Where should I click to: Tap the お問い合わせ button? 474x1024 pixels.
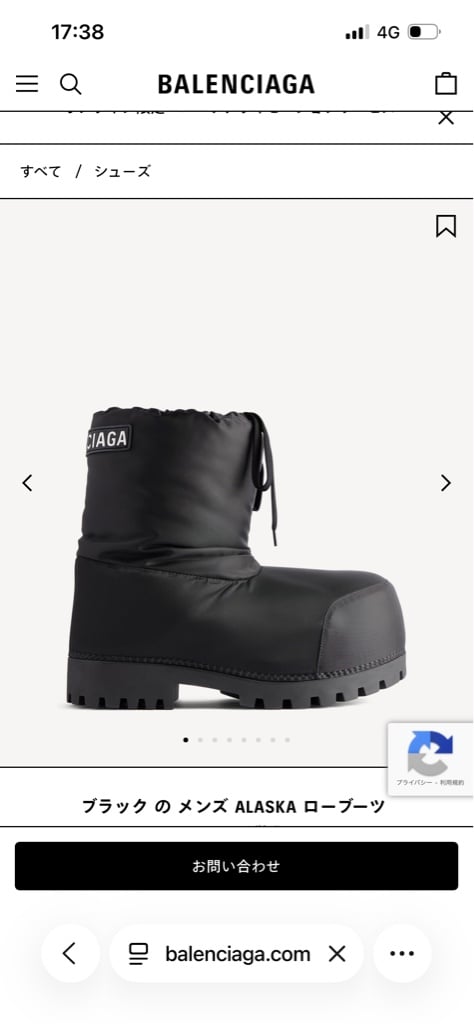point(236,866)
